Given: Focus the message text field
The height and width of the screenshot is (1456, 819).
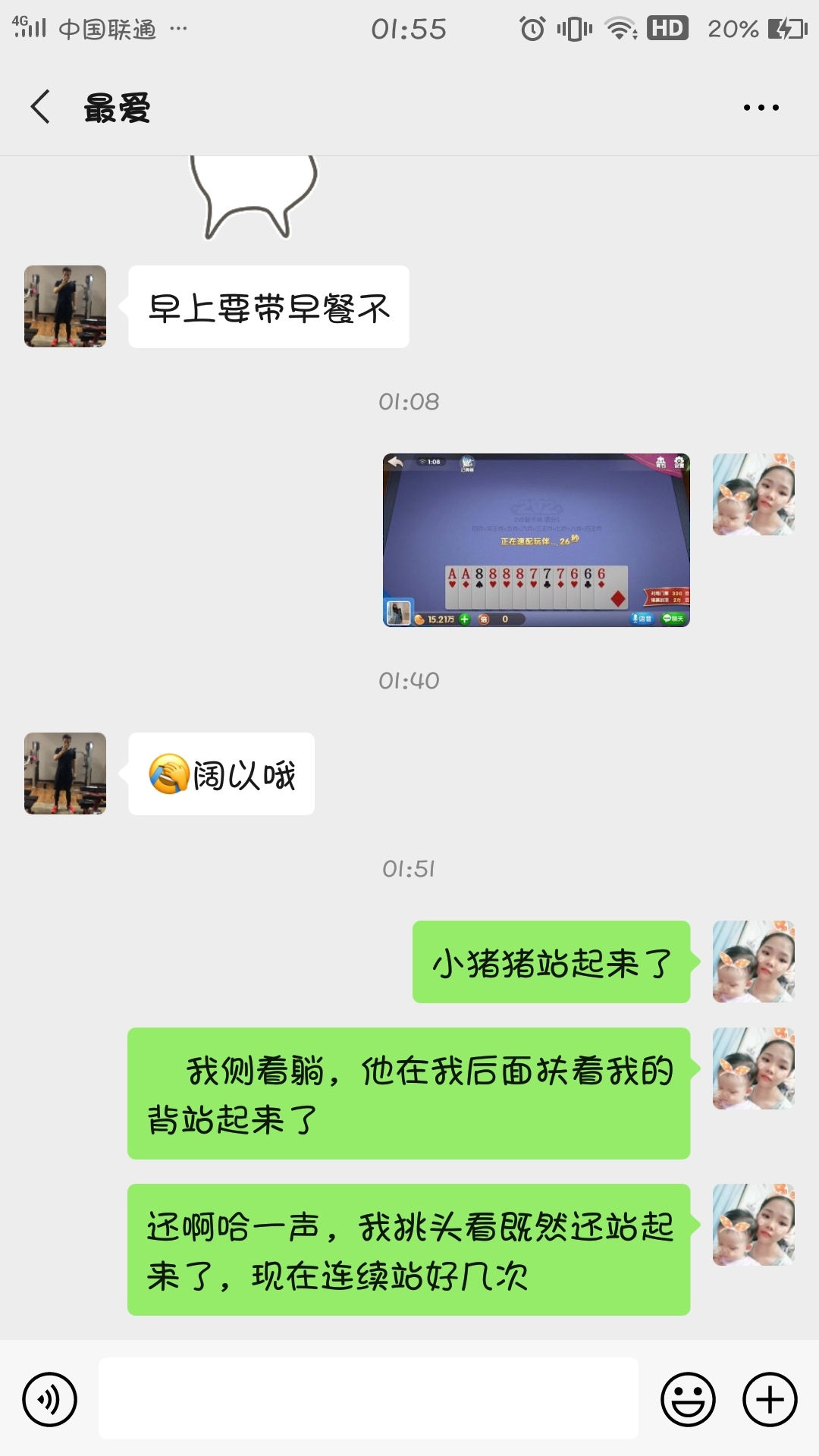Looking at the screenshot, I should pyautogui.click(x=368, y=1398).
